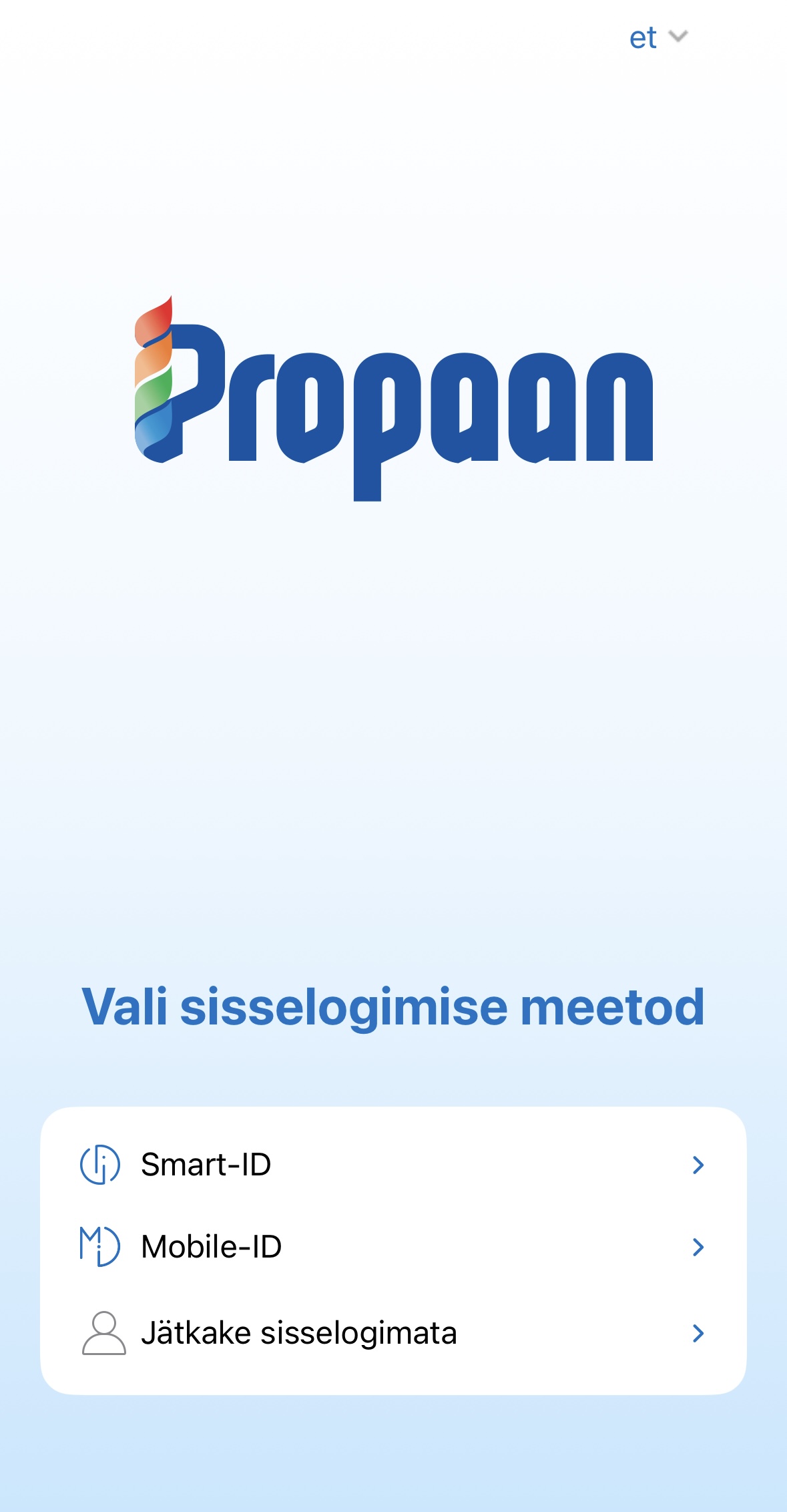Tap Jätkake sisselogimata to continue without login
787x1512 pixels.
(x=392, y=1333)
